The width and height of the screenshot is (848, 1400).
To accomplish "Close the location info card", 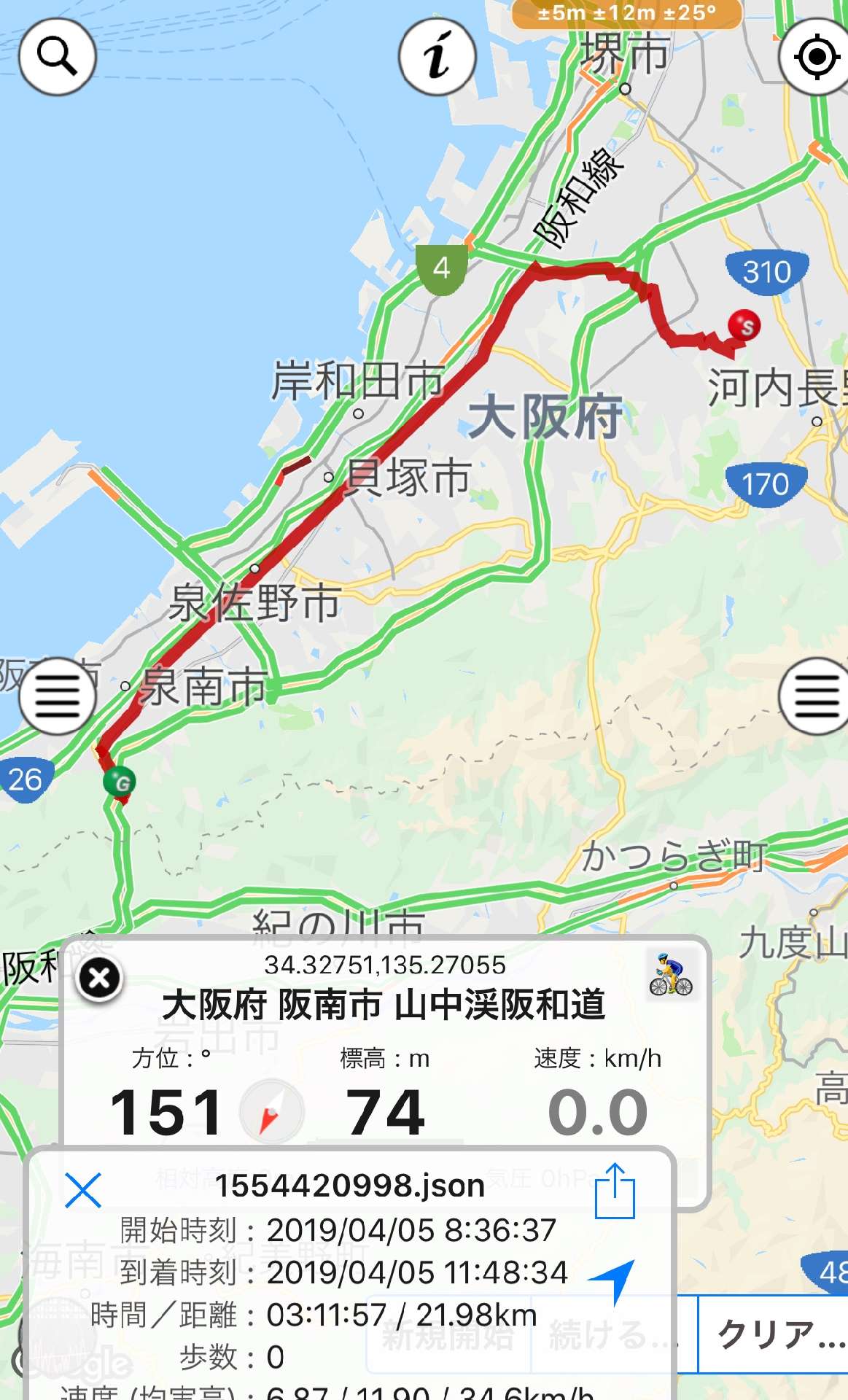I will pos(99,979).
